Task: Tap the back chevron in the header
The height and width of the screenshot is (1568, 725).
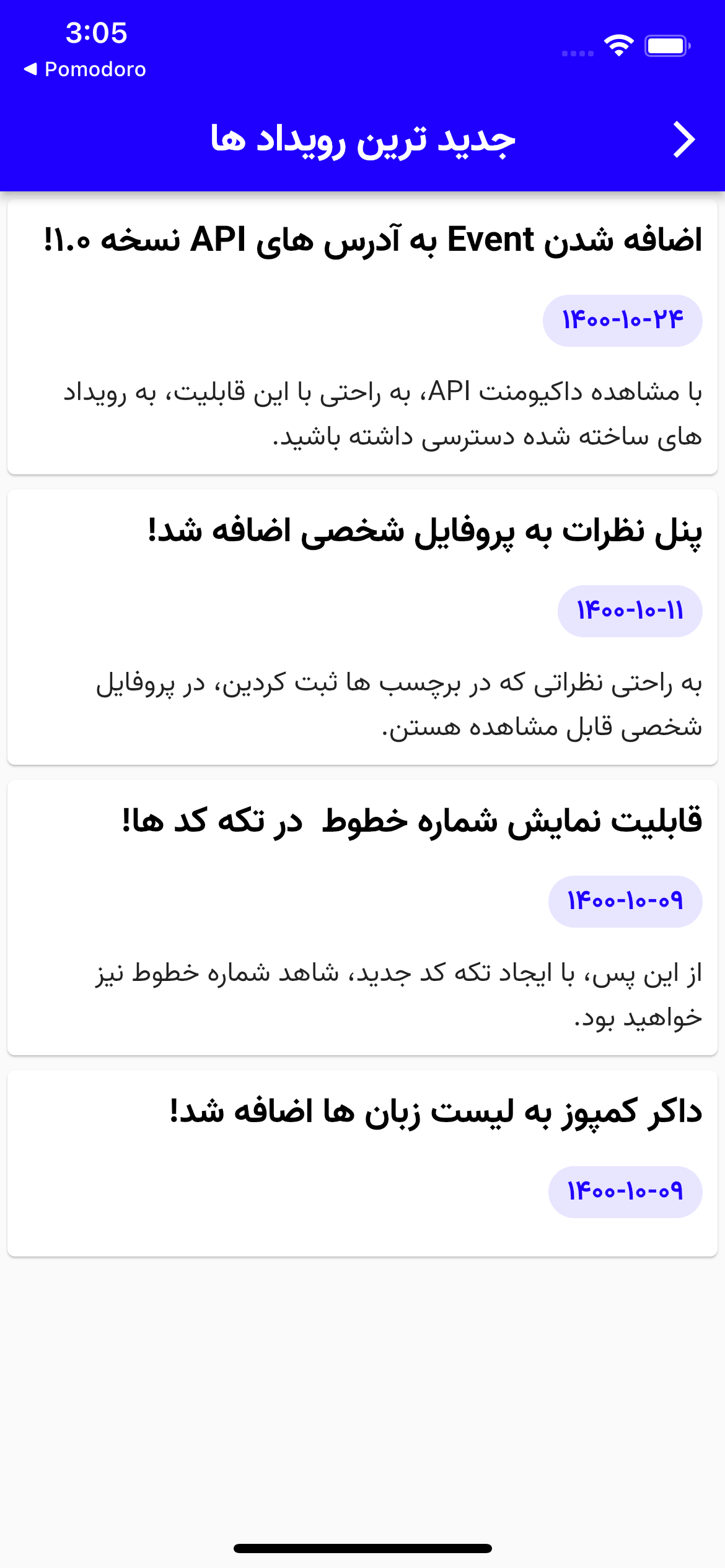Action: pos(684,140)
